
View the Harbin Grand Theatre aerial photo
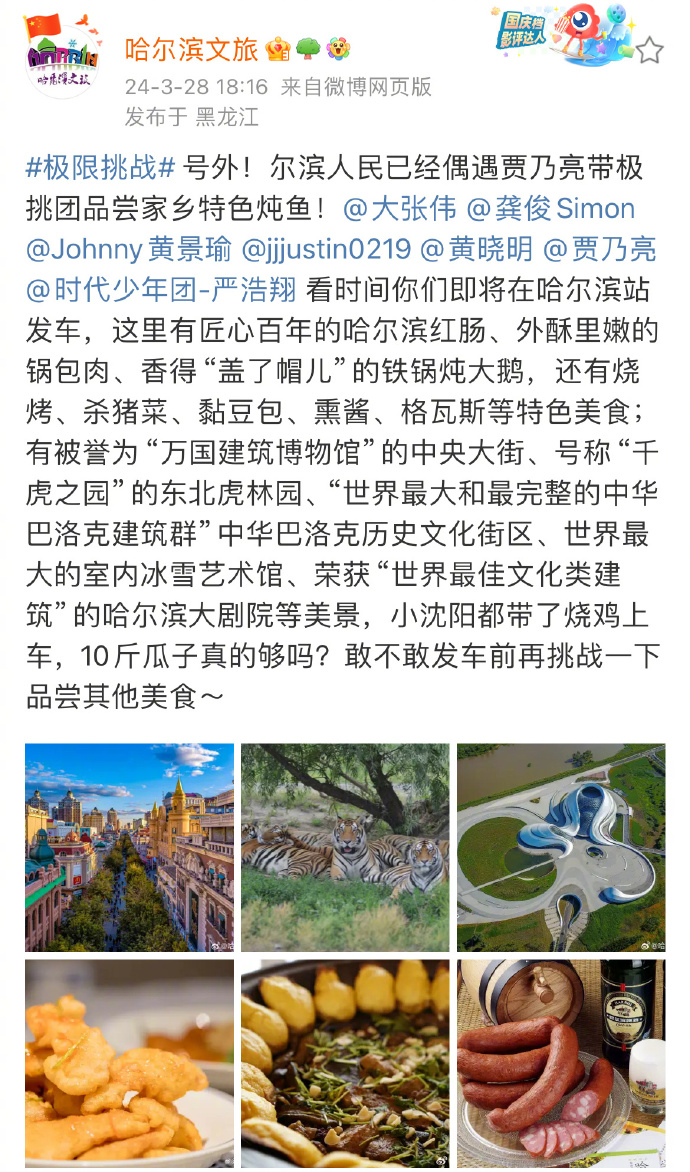[561, 847]
